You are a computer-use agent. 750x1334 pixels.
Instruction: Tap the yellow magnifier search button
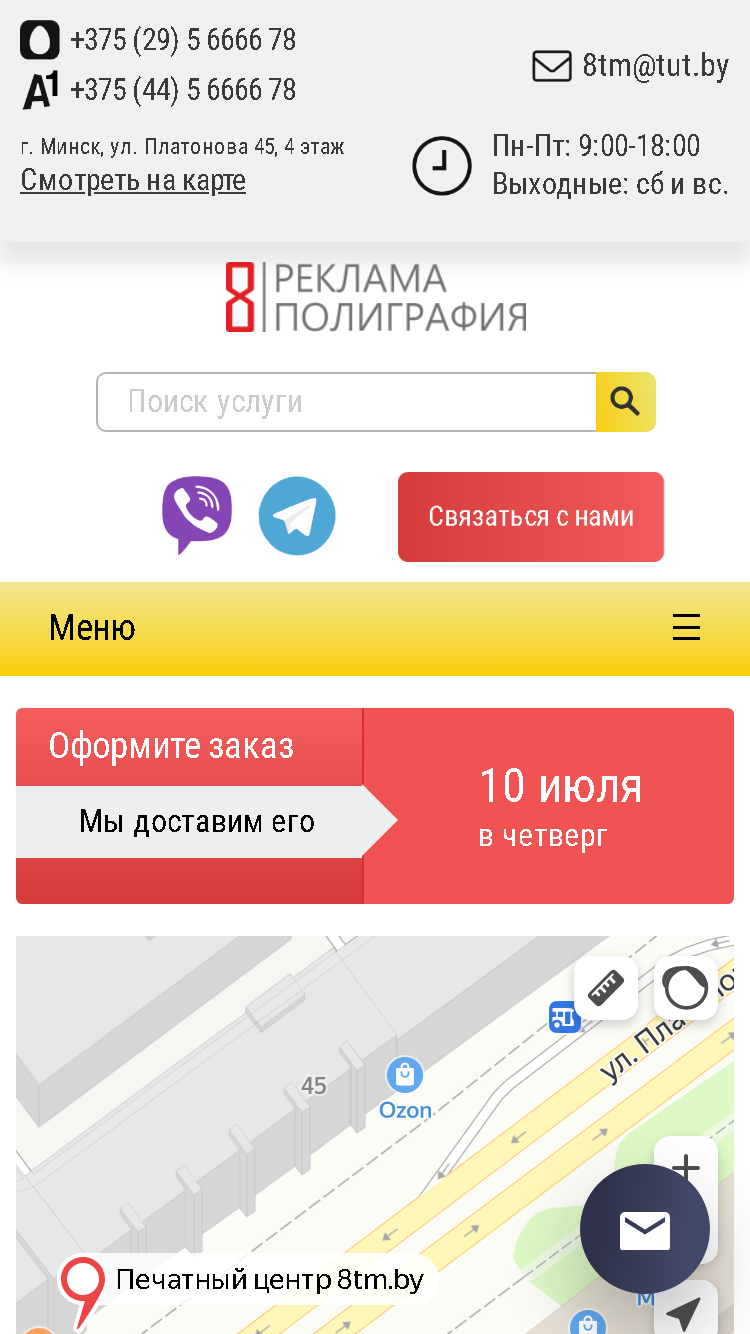(626, 402)
